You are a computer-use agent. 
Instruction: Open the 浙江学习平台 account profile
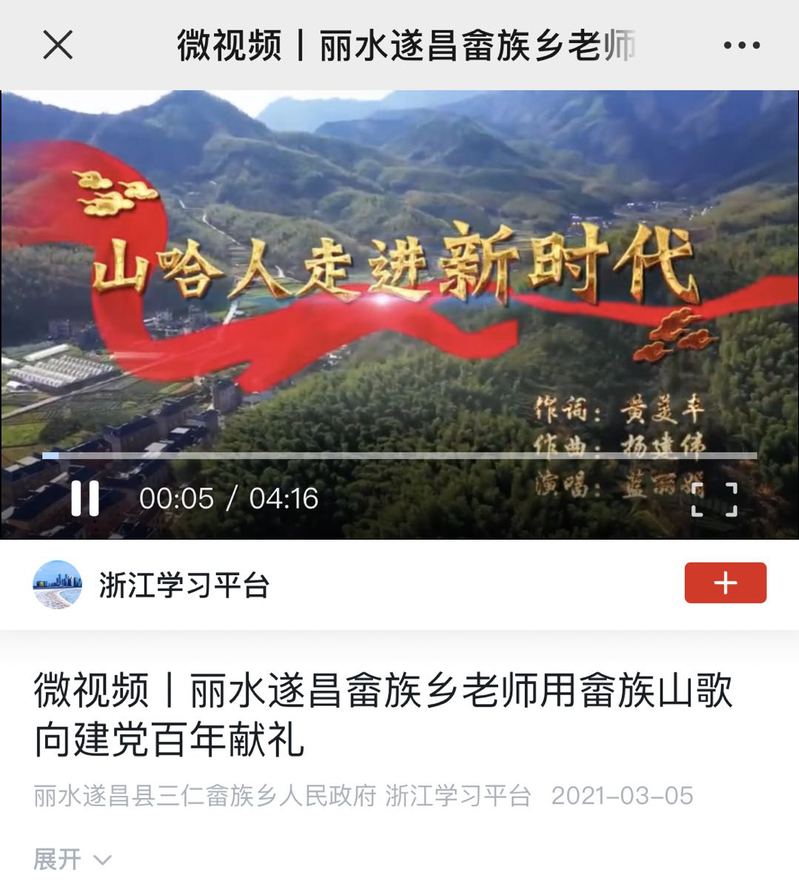184,585
